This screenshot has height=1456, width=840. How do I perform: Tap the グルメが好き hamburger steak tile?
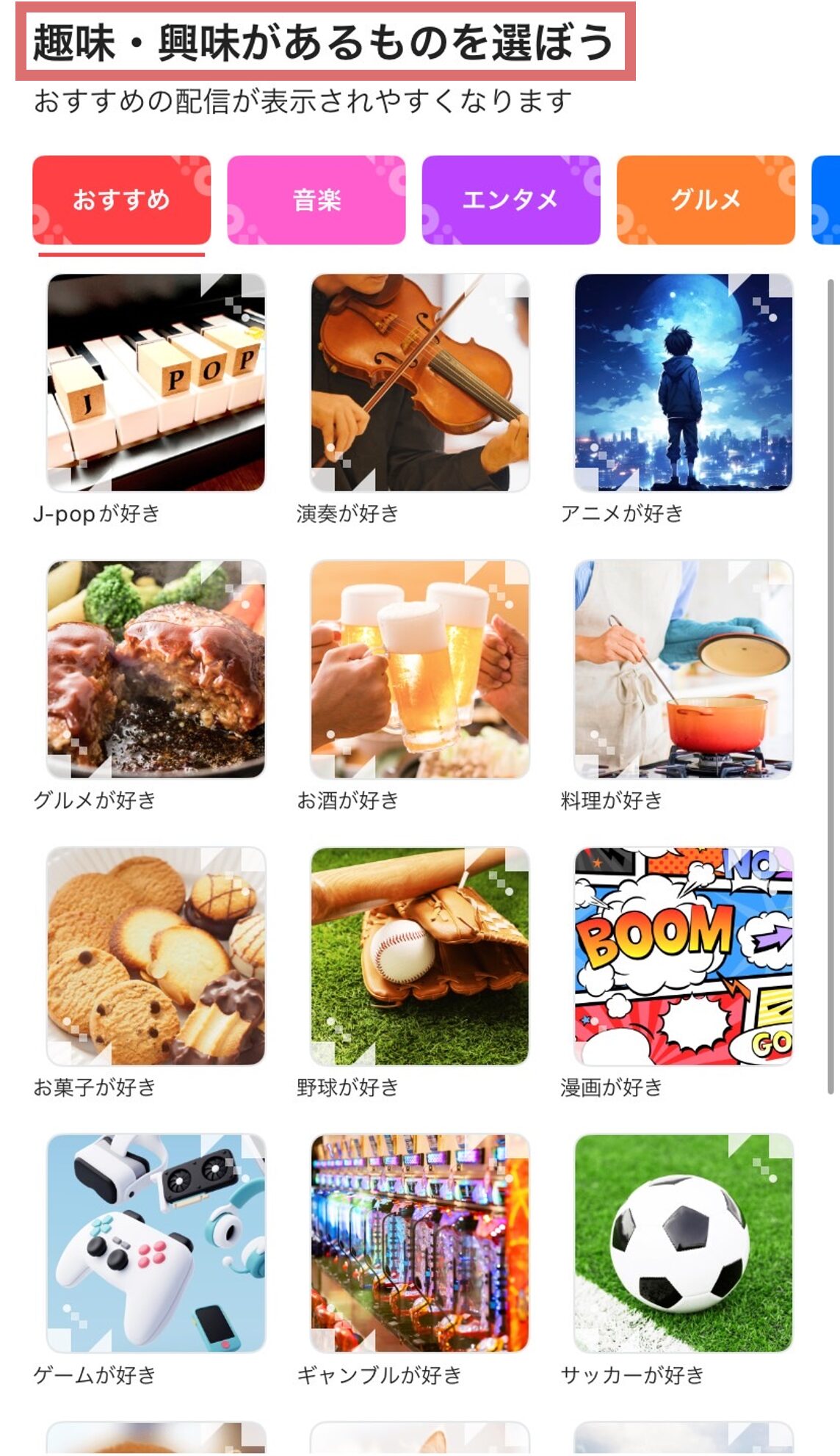tap(156, 669)
